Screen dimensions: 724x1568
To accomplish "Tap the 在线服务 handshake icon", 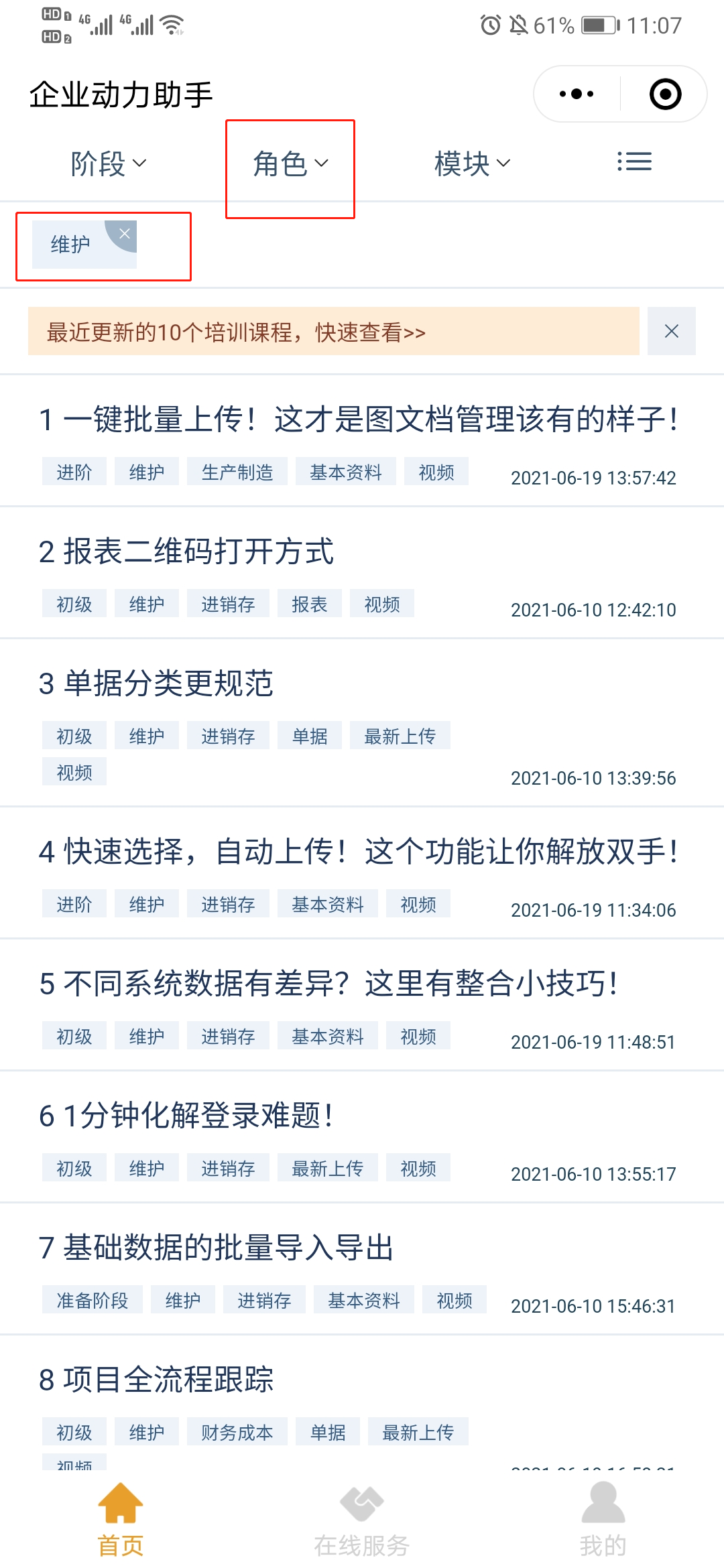I will [x=362, y=1501].
